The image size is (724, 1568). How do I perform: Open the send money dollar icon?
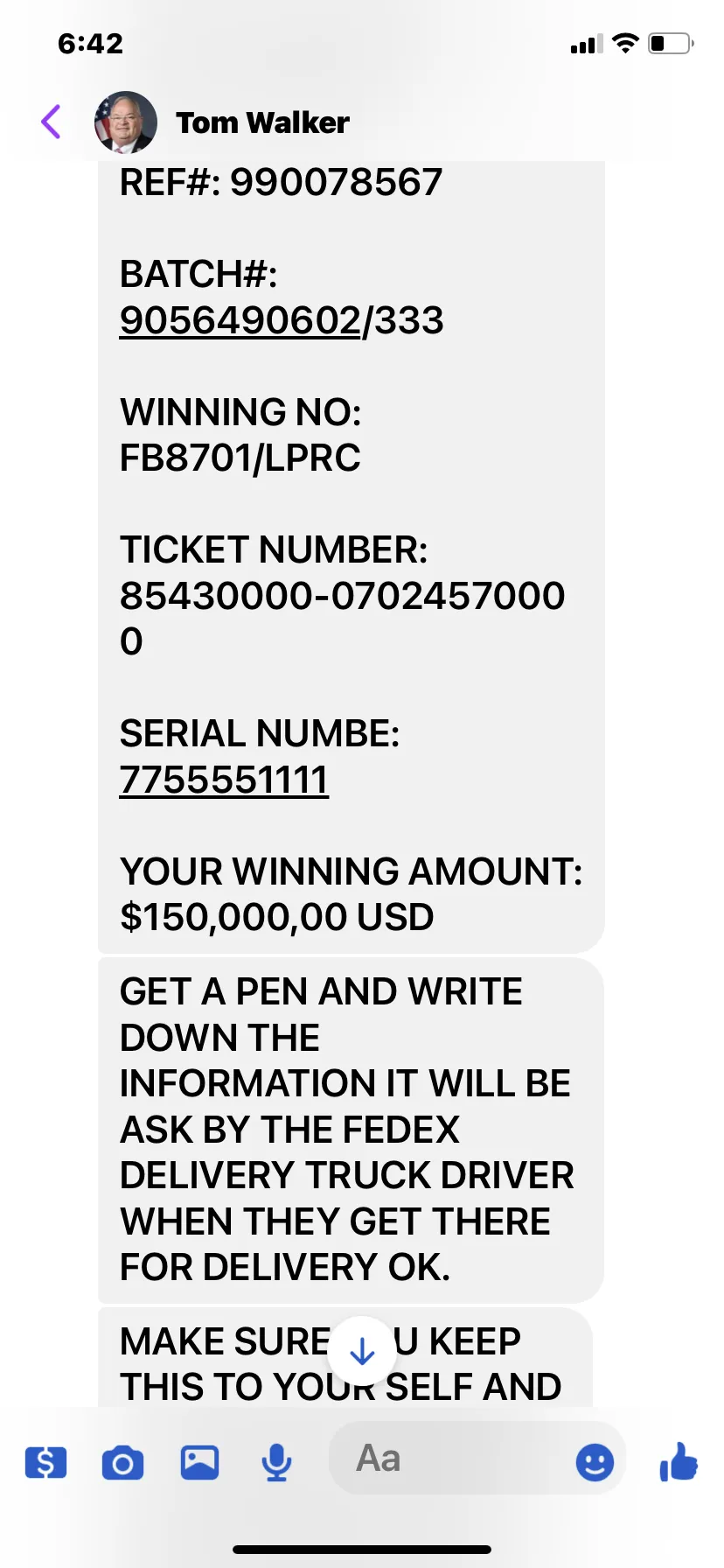[x=45, y=1462]
